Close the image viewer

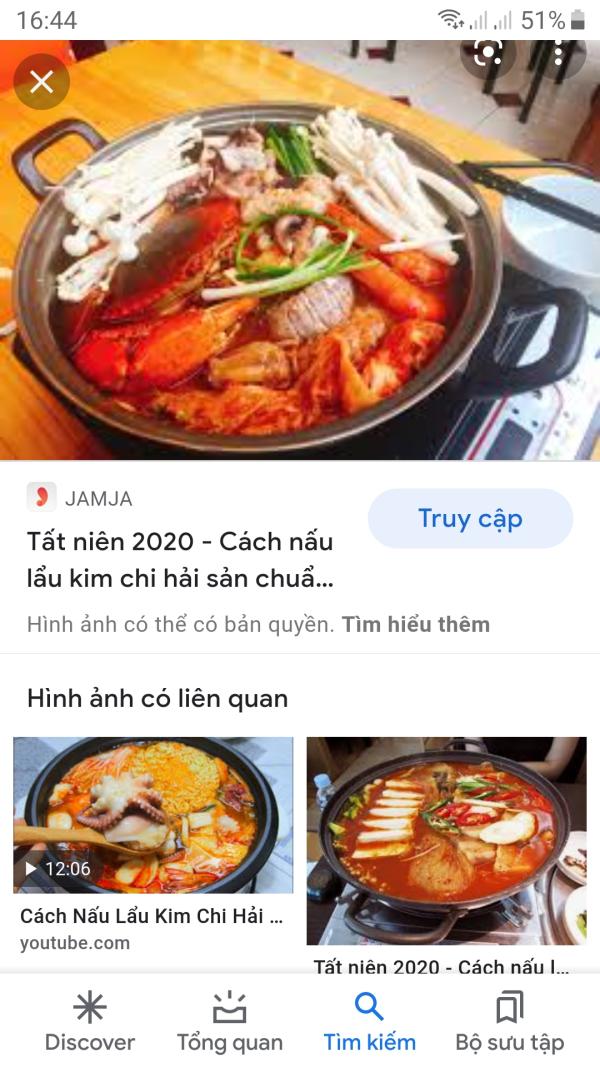(x=41, y=82)
